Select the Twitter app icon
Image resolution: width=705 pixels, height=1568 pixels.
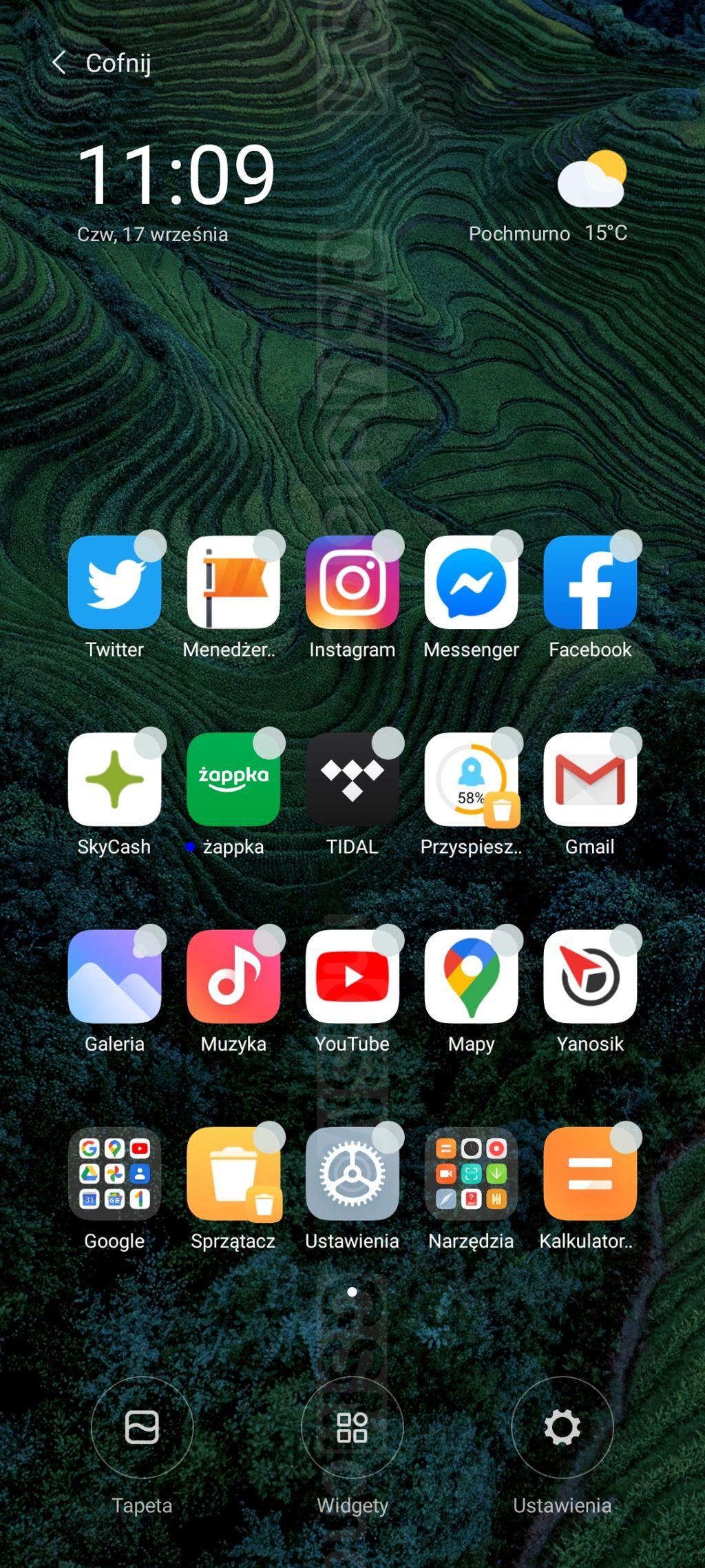[x=114, y=582]
